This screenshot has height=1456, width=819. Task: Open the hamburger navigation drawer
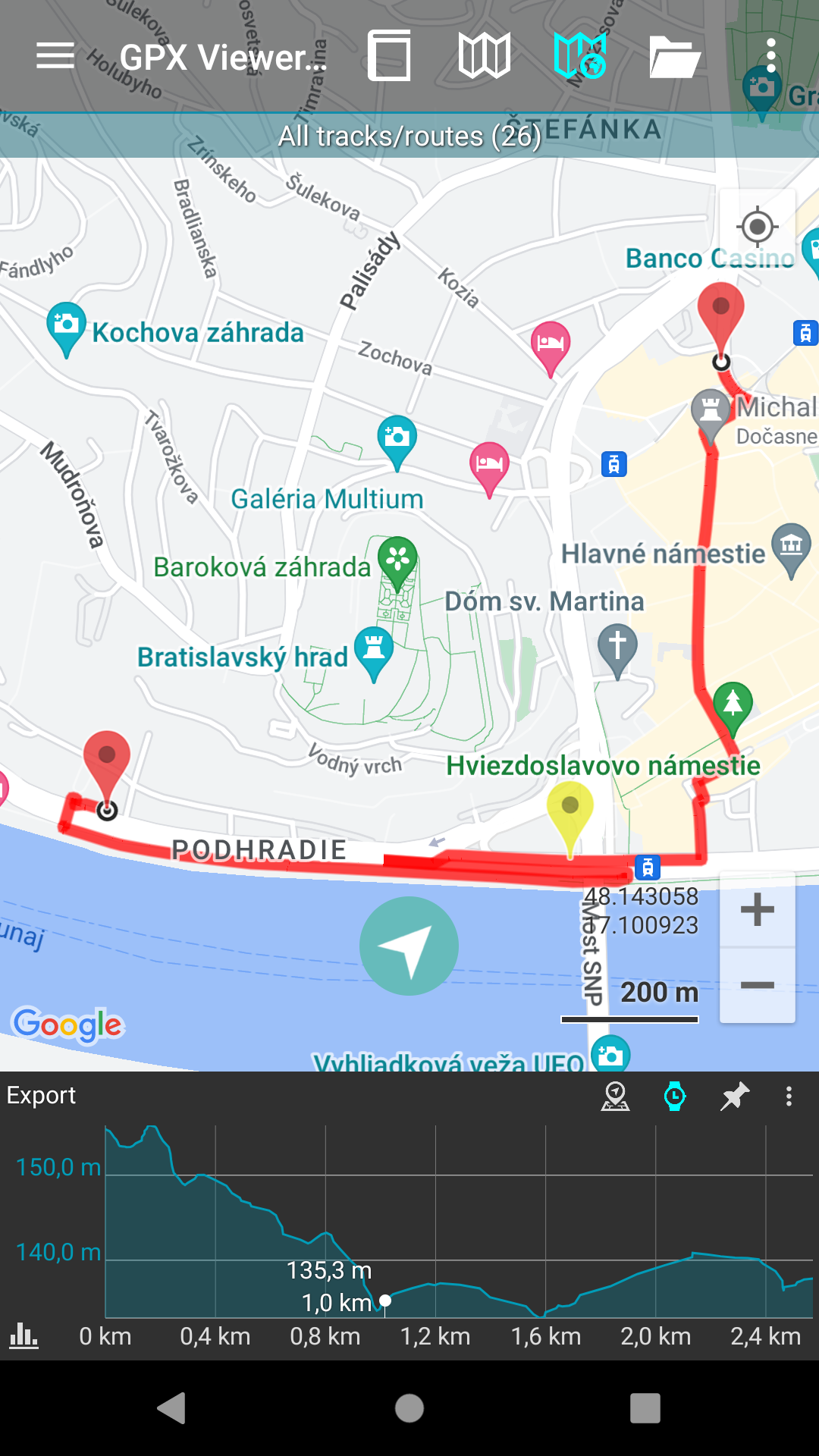click(x=55, y=56)
